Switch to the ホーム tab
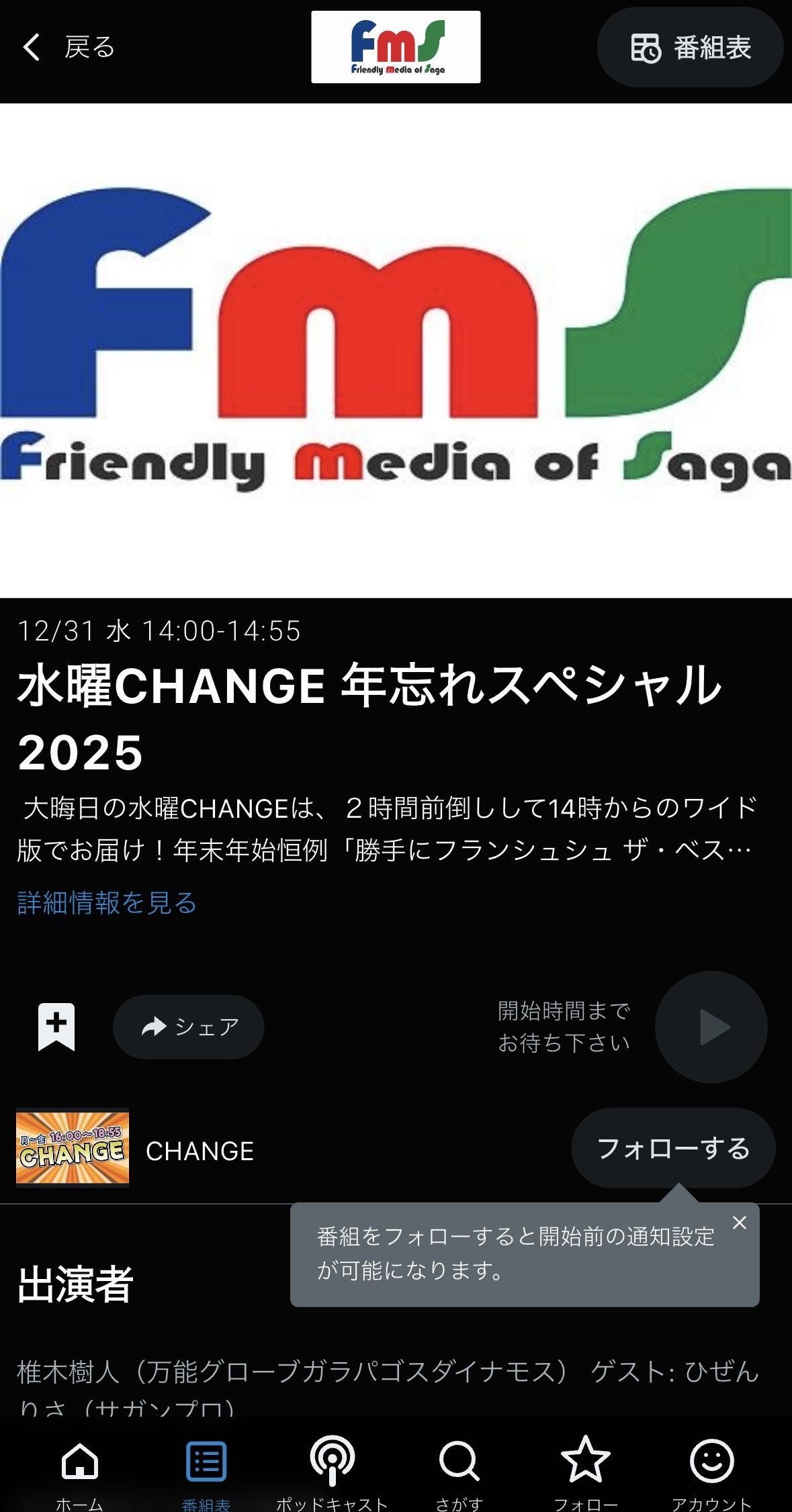Viewport: 792px width, 1512px height. coord(79,1470)
